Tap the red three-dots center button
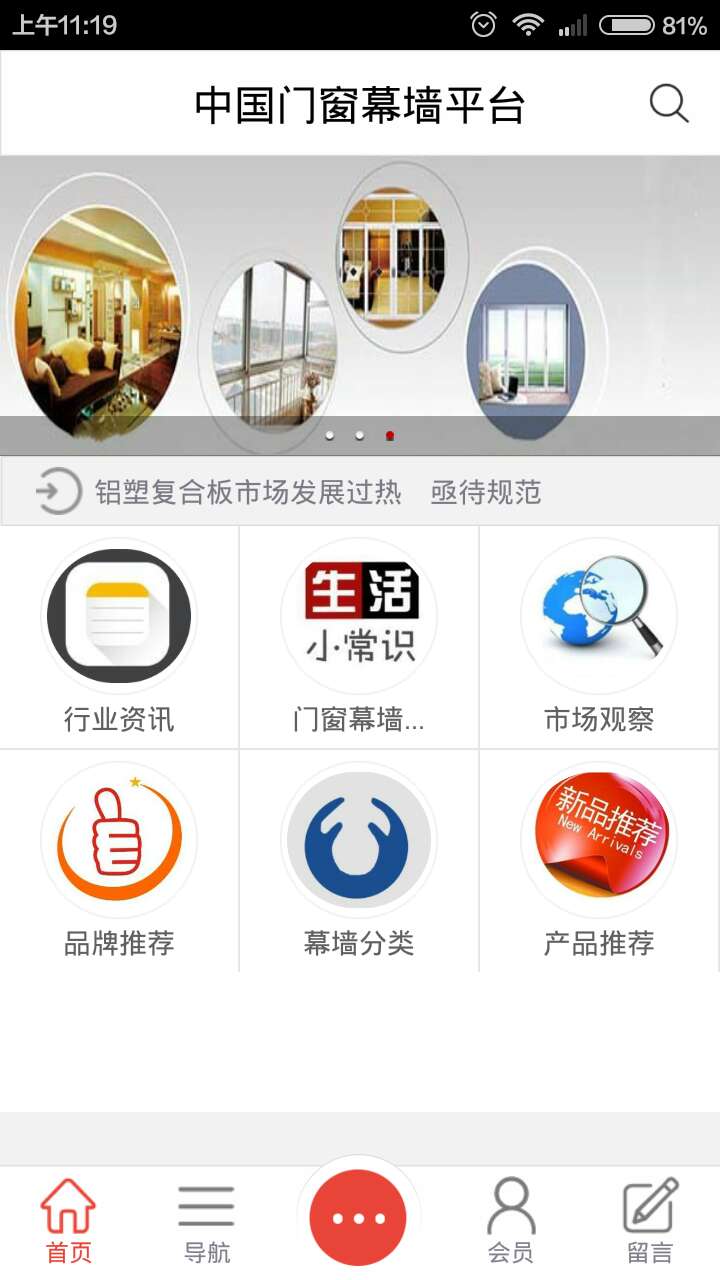 (358, 1218)
